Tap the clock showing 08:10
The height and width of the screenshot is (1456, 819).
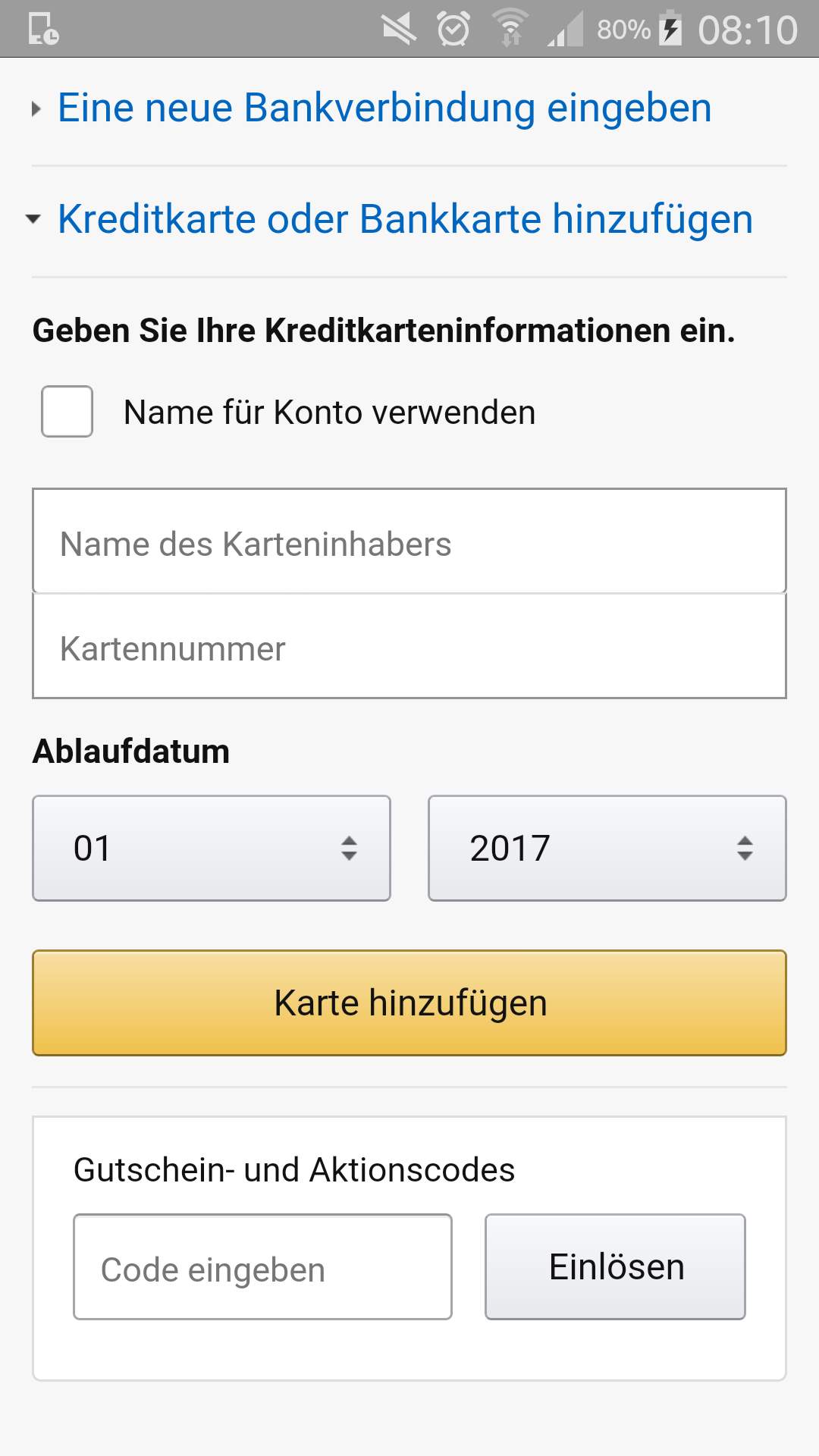747,29
